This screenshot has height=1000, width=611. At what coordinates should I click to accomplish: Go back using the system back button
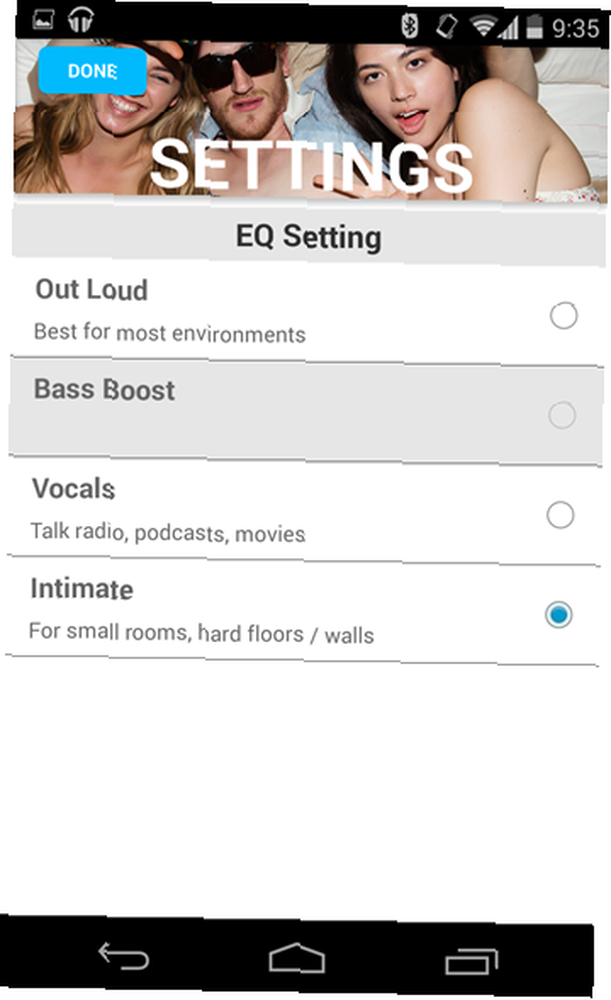(123, 957)
